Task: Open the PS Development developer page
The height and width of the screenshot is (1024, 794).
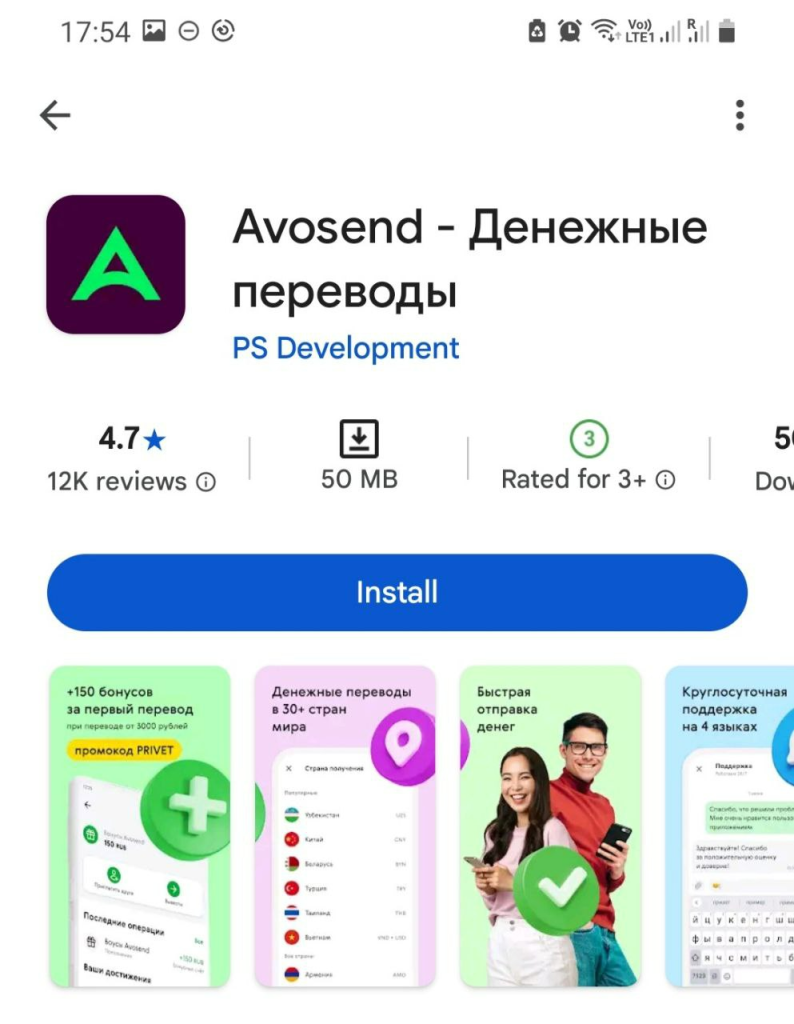Action: (345, 348)
